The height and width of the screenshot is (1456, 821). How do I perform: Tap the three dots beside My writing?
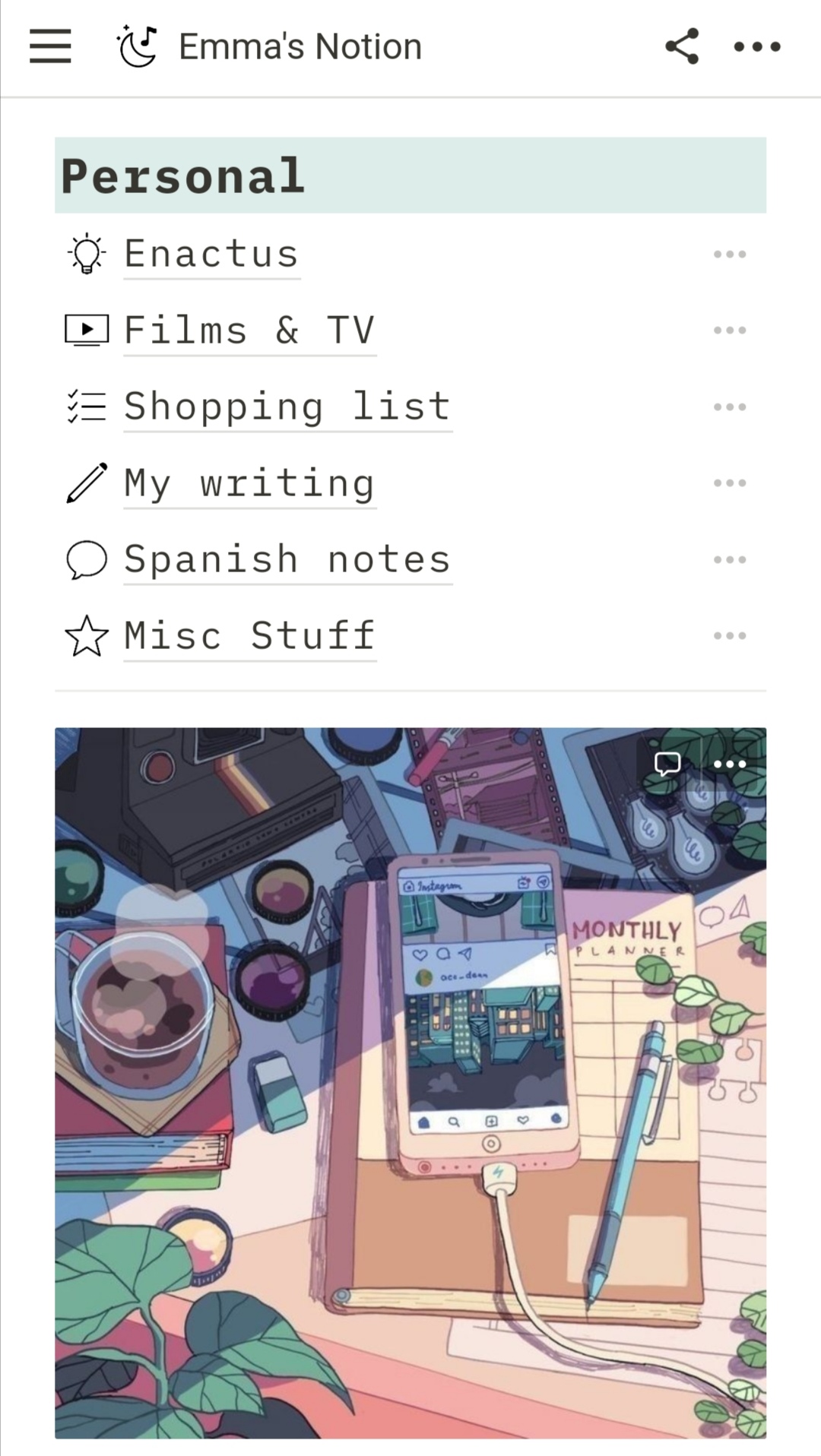(730, 483)
